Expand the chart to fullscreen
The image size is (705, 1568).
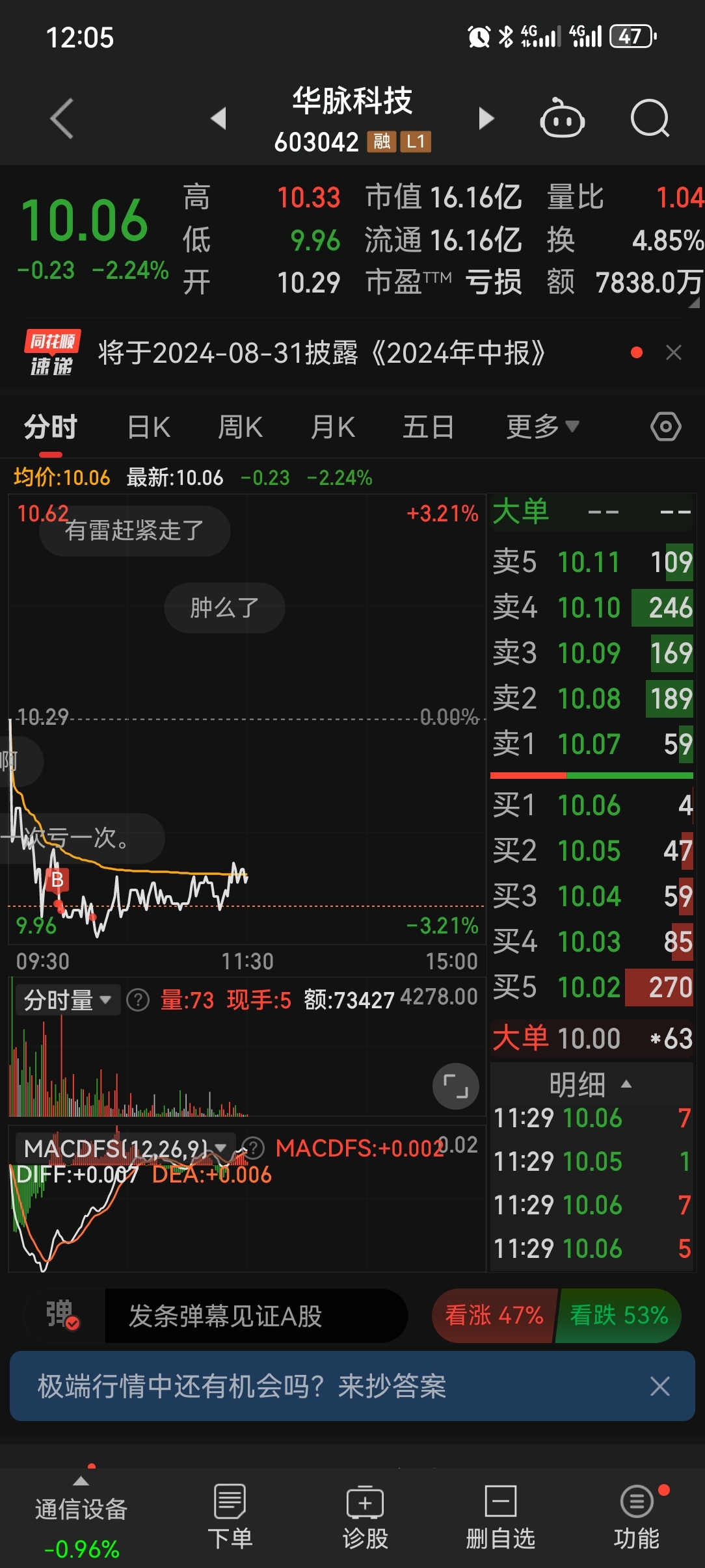click(x=456, y=1086)
